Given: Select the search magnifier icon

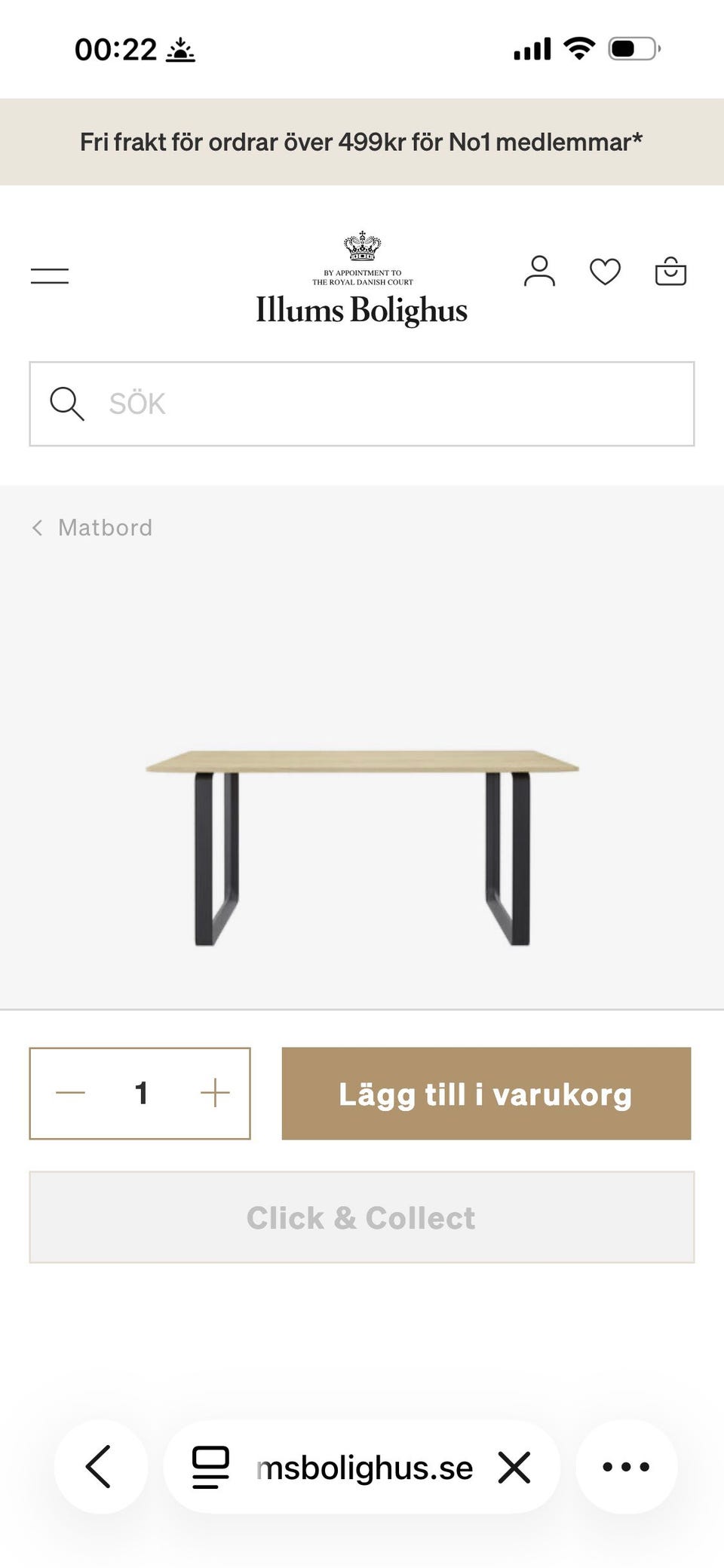Looking at the screenshot, I should tap(66, 404).
